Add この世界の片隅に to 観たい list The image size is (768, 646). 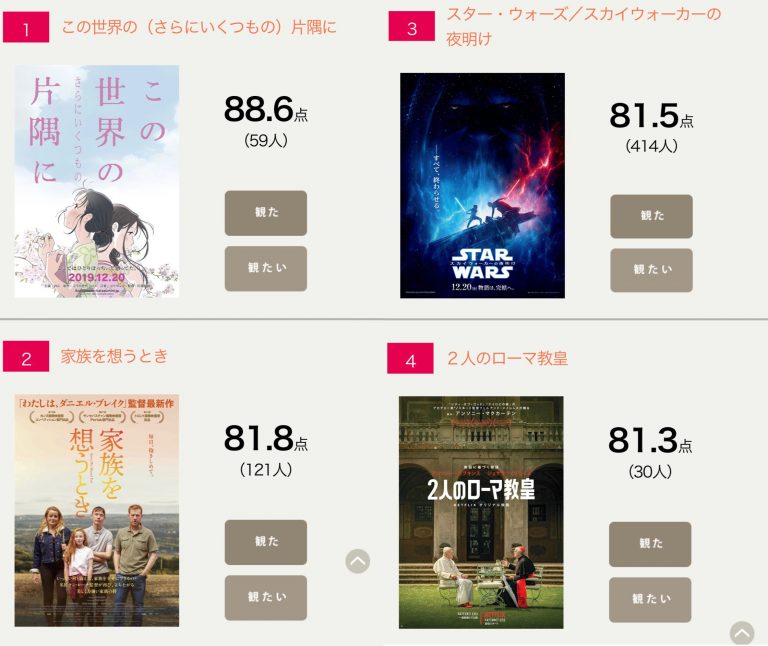[x=265, y=268]
